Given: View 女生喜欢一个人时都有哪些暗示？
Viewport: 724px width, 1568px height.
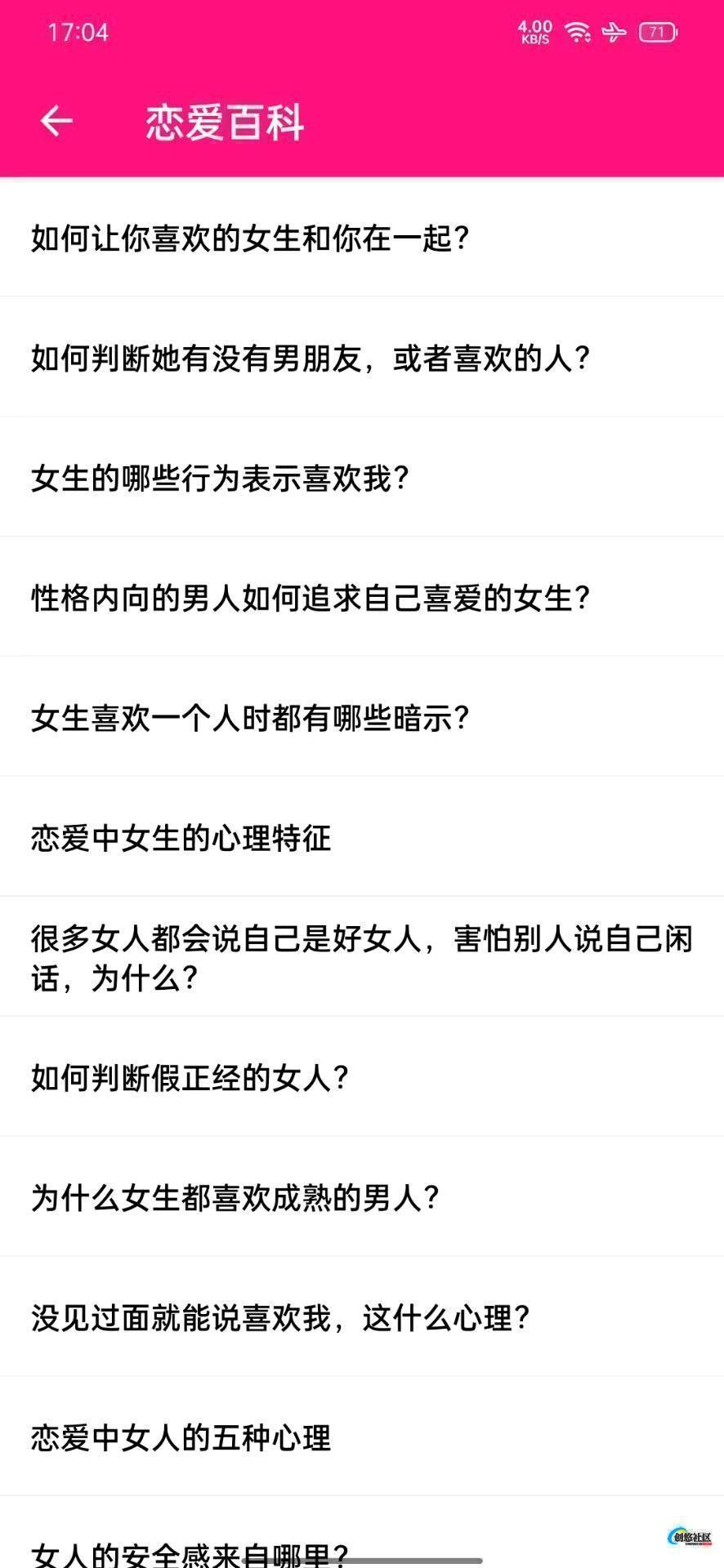Looking at the screenshot, I should click(250, 719).
